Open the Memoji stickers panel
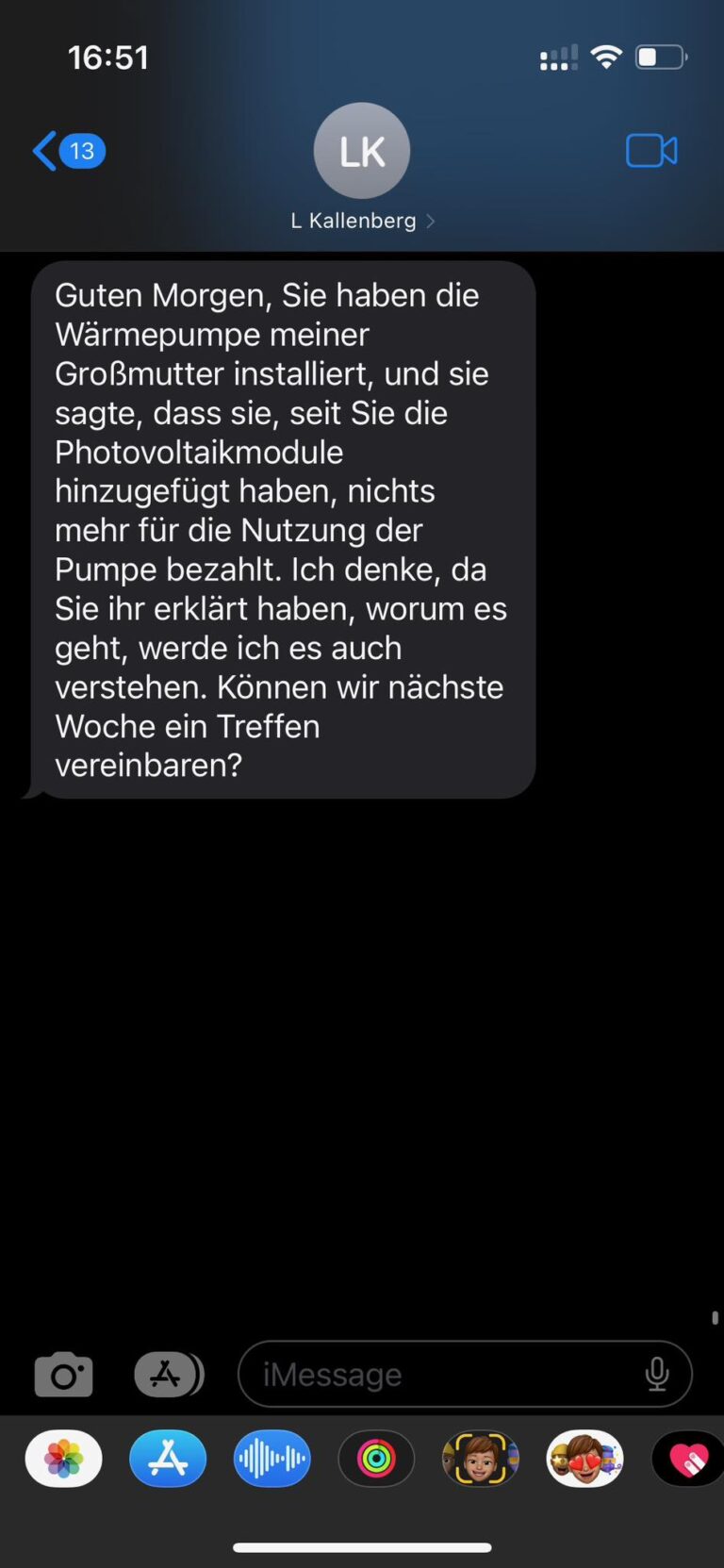The width and height of the screenshot is (724, 1568). (481, 1458)
